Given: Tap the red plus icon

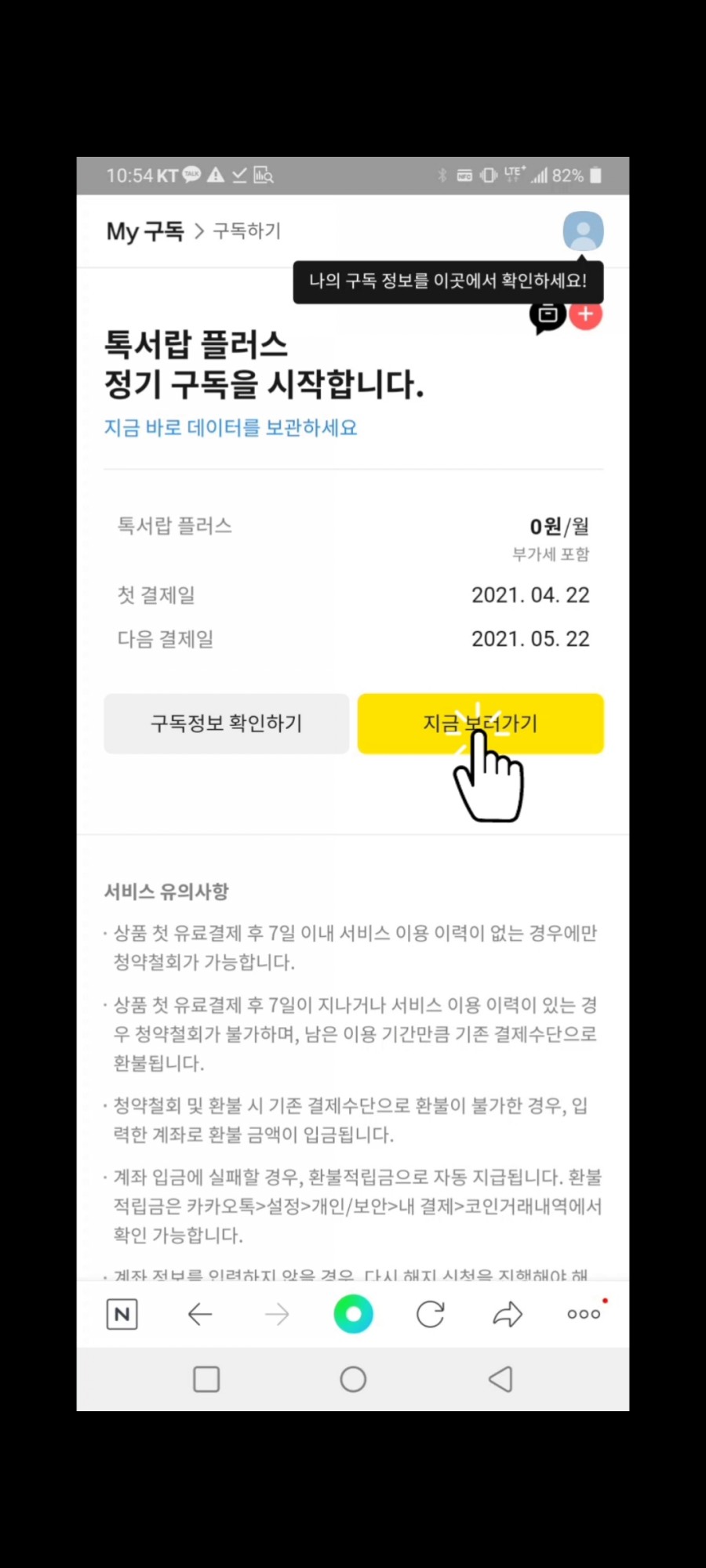Looking at the screenshot, I should (x=586, y=315).
